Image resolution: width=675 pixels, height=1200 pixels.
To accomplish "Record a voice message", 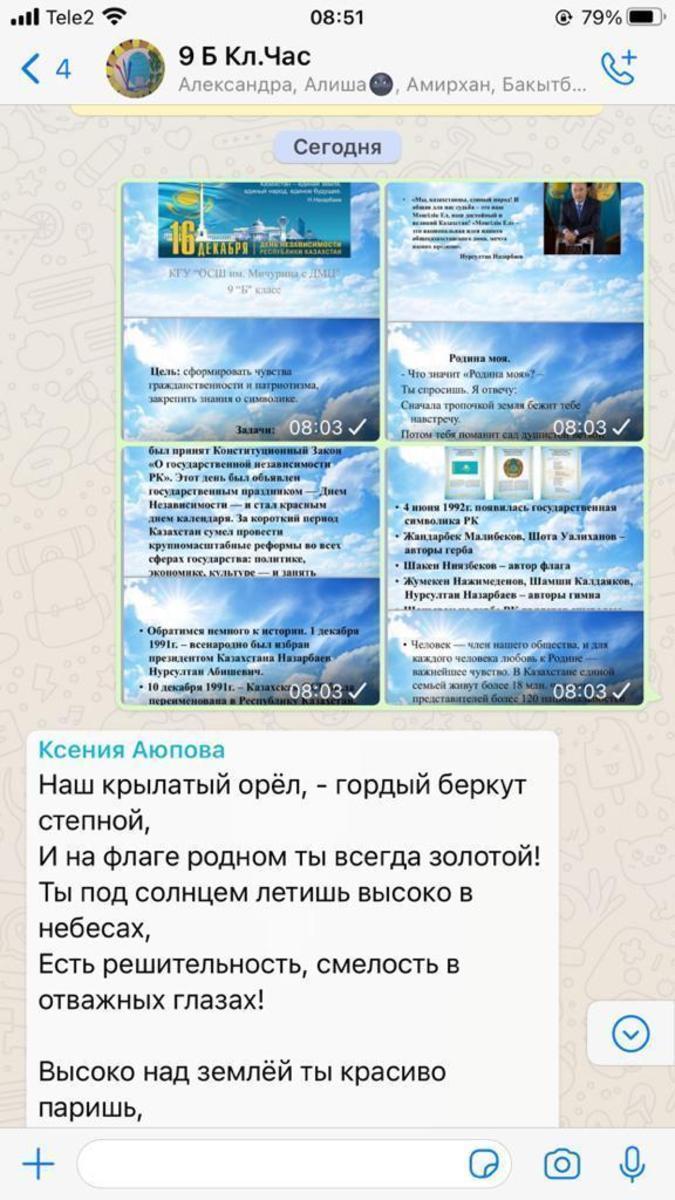I will 632,1164.
